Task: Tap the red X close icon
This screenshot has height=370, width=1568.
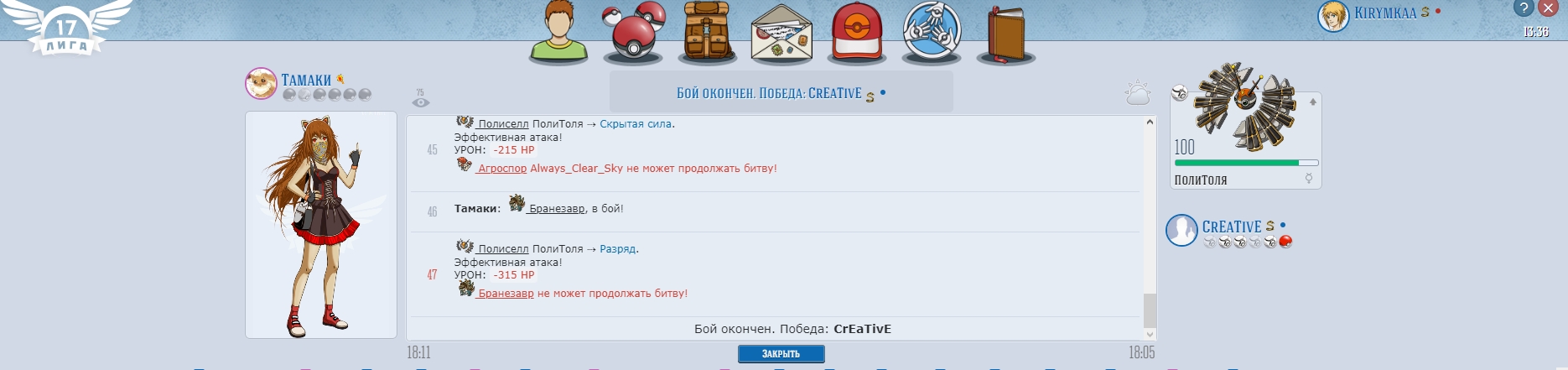Action: click(1548, 8)
